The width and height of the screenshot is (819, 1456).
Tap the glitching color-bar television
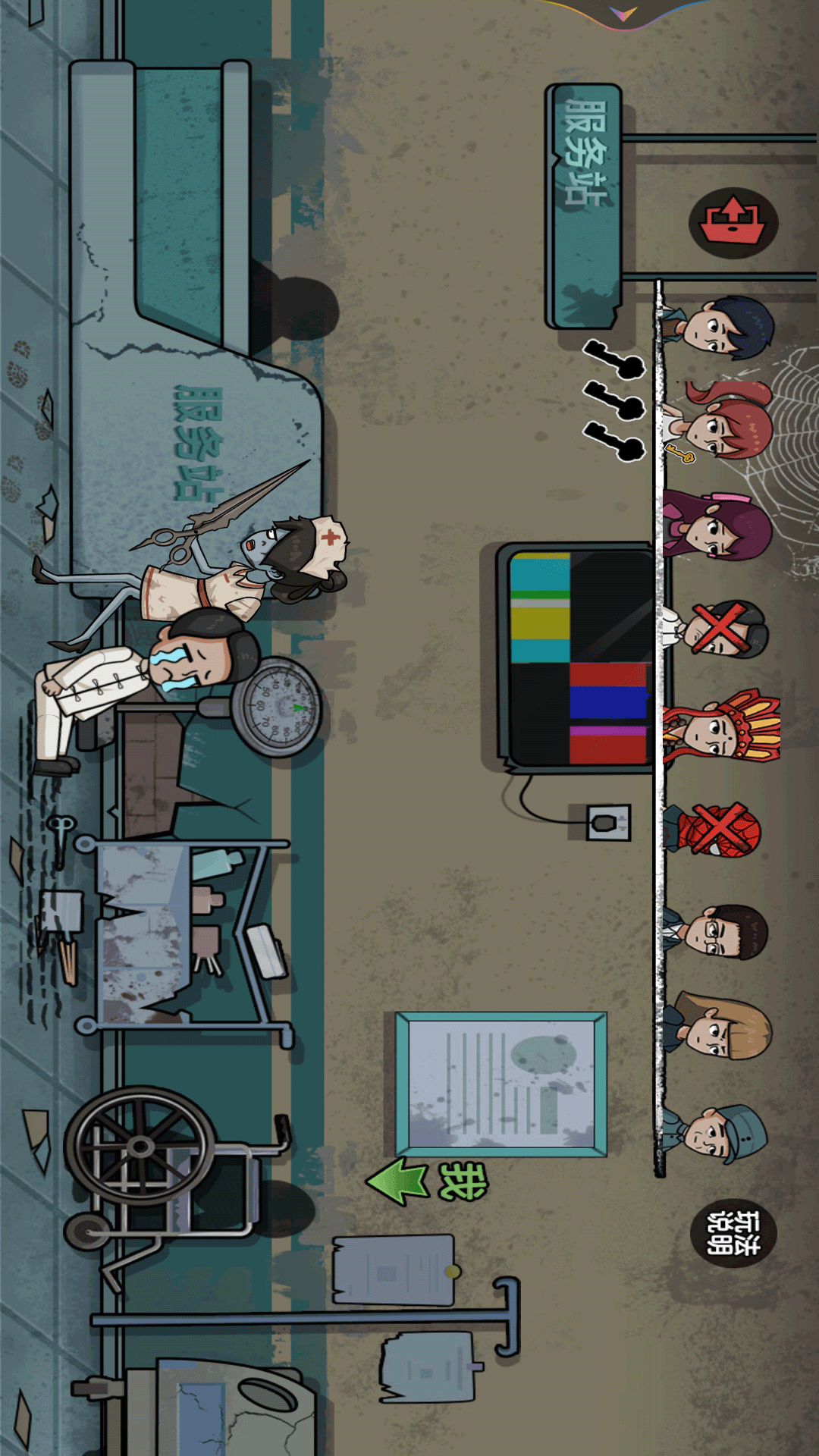coord(576,658)
